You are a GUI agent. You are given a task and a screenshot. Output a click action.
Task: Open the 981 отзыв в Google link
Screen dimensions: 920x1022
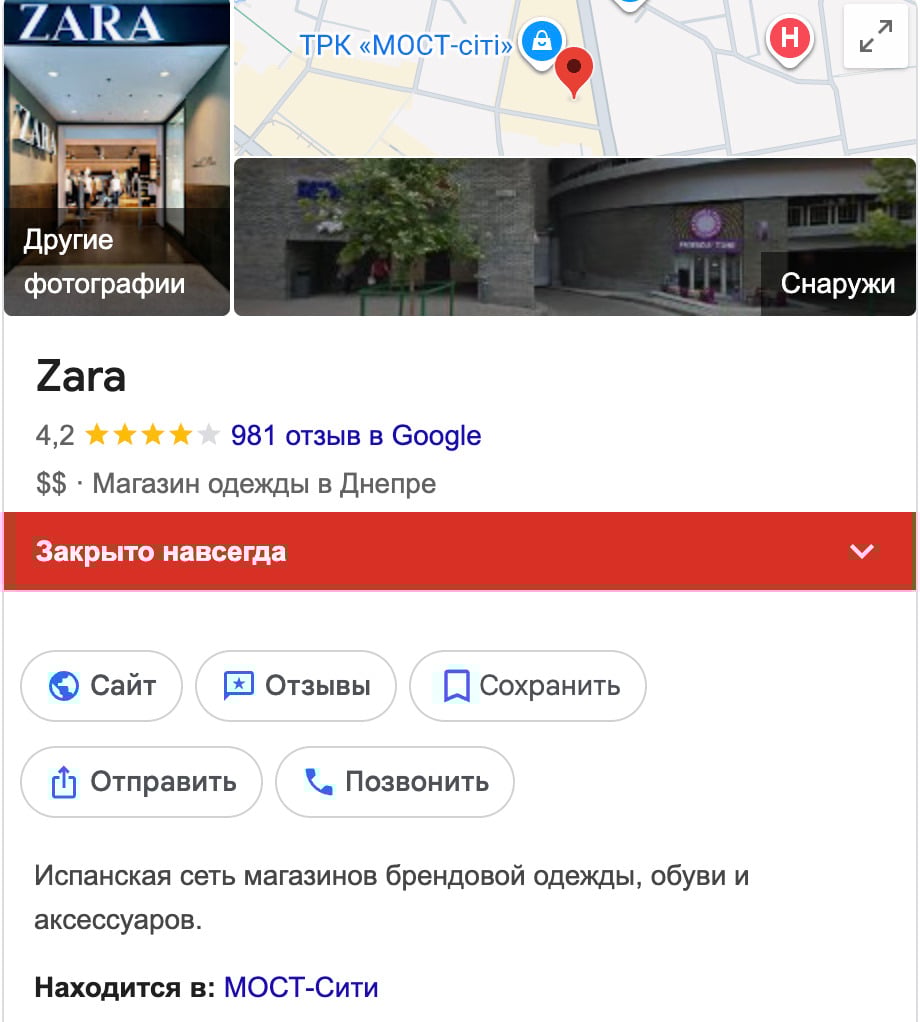tap(352, 436)
